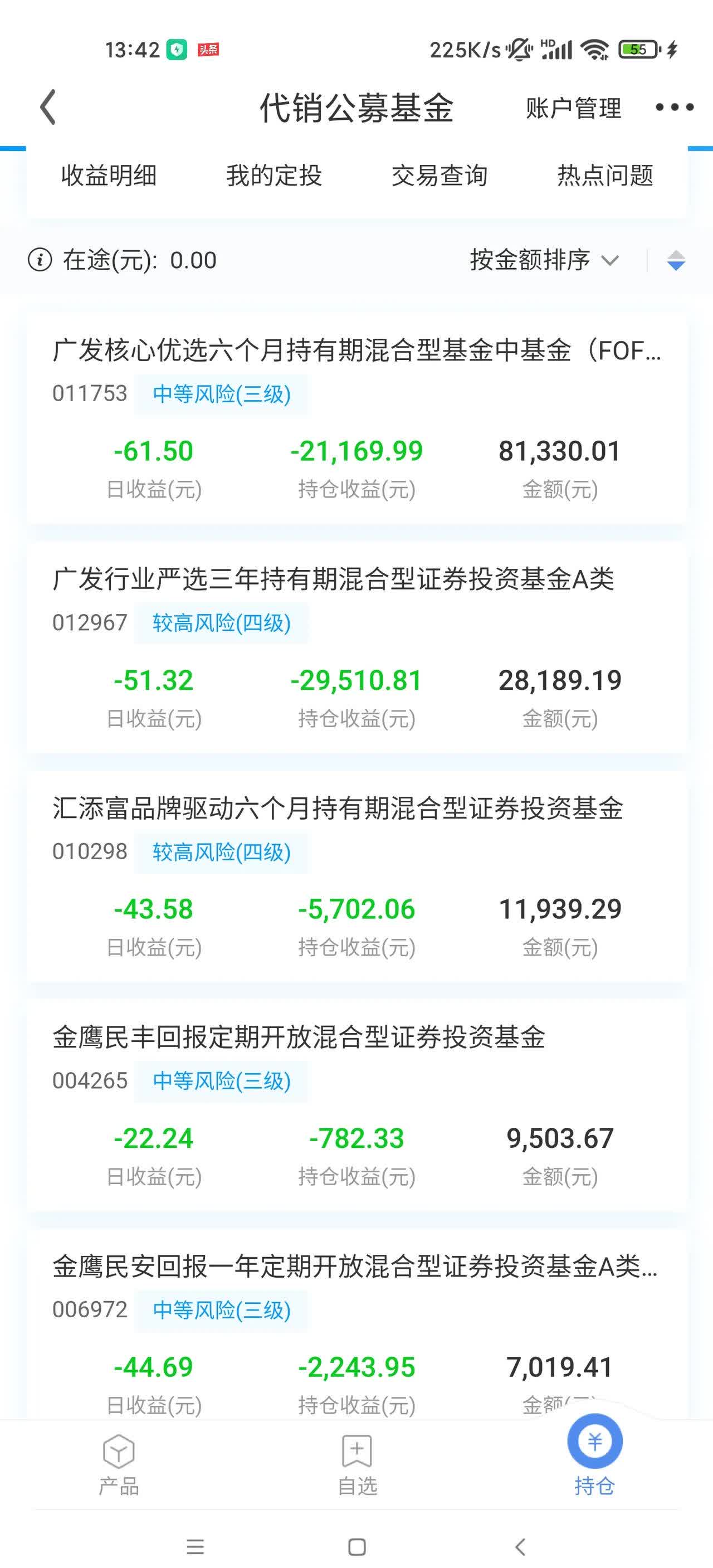Open the 热点问题 tab
713x1568 pixels.
[604, 177]
